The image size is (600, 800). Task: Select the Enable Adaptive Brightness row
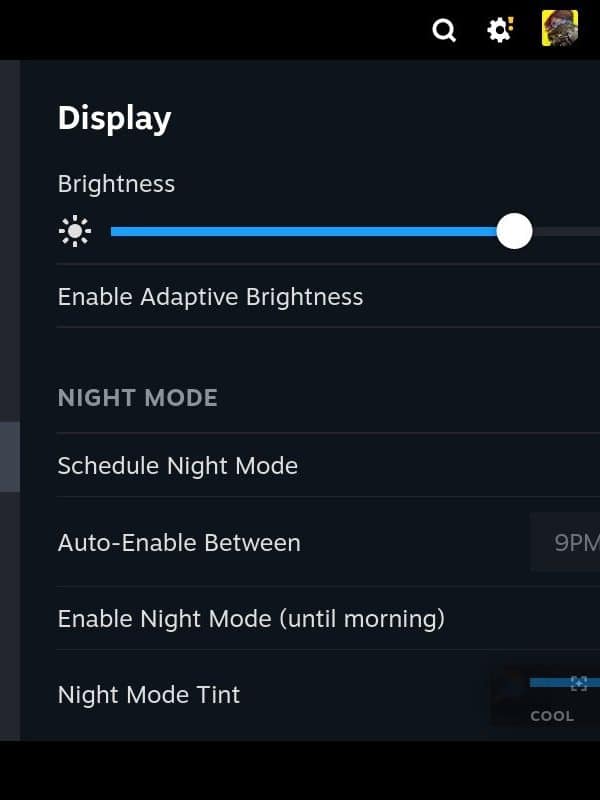[x=328, y=296]
